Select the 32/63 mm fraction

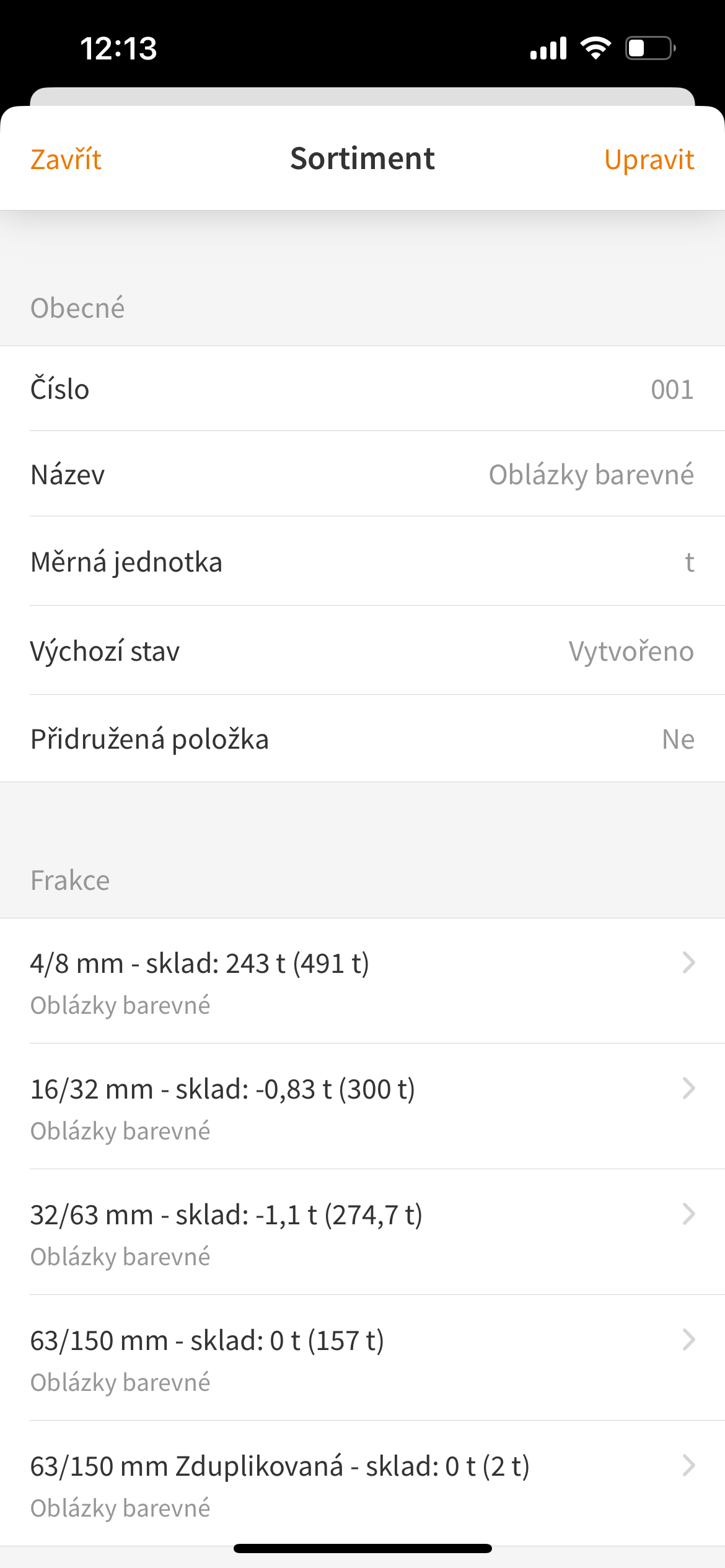[362, 1232]
